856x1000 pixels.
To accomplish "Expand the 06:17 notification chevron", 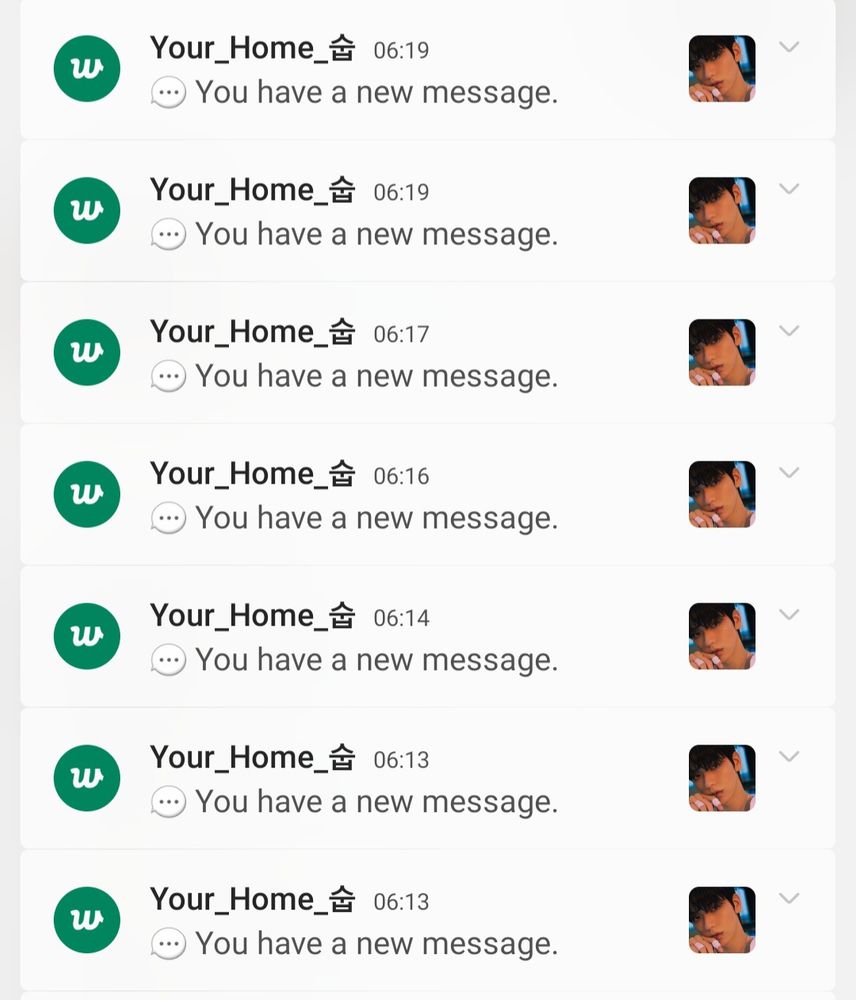I will [789, 331].
